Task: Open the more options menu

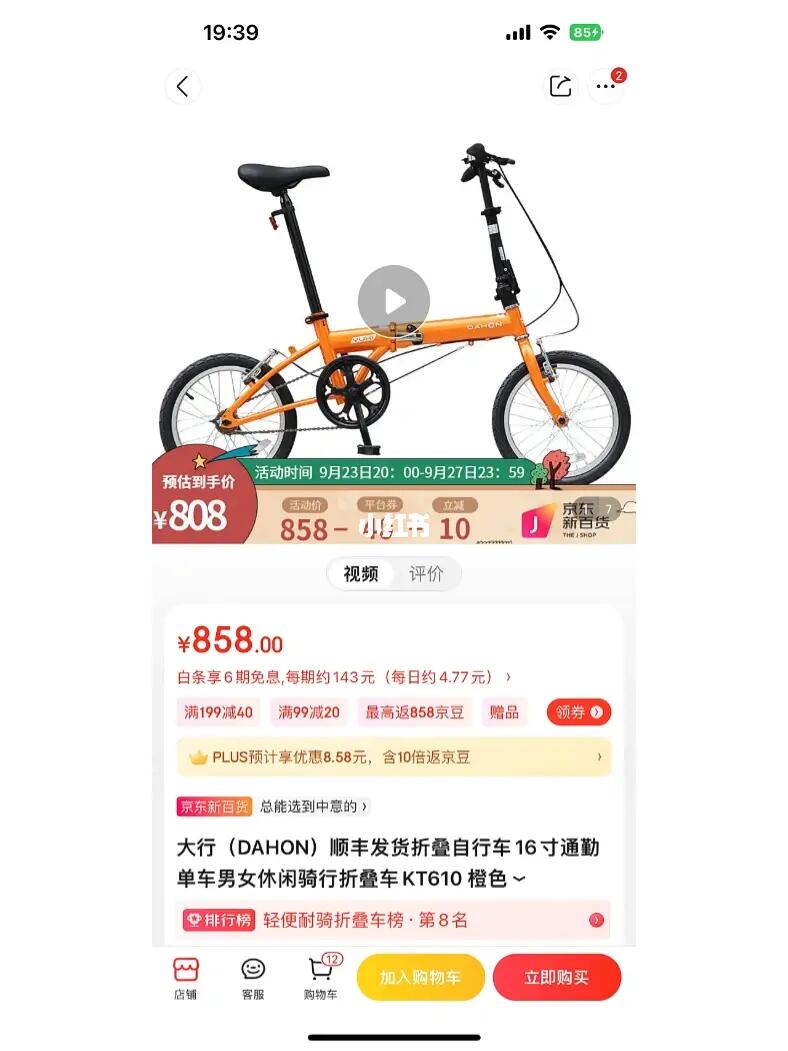Action: click(x=605, y=87)
